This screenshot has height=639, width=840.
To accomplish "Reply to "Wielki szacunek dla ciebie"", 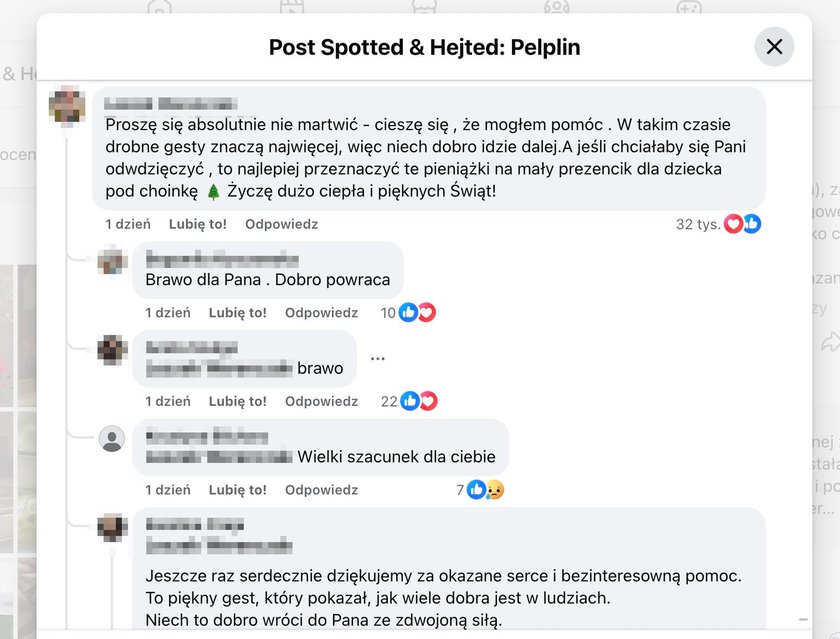I will [321, 490].
